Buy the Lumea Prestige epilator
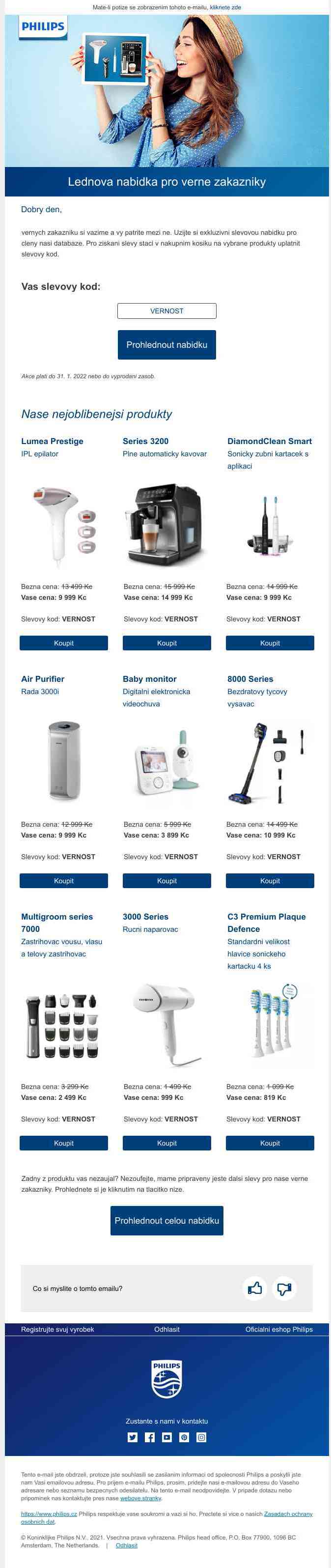 click(x=63, y=643)
